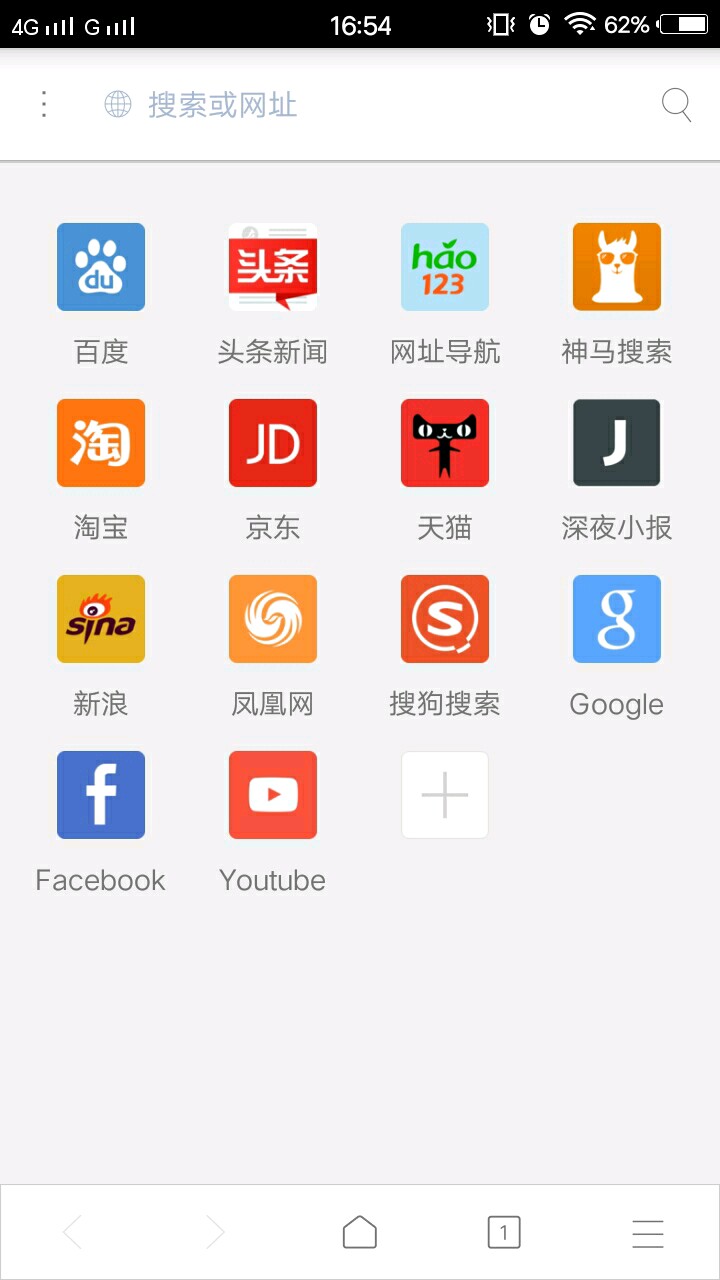Launch the 网址导航 hao123 shortcut
This screenshot has height=1280, width=720.
(x=445, y=267)
